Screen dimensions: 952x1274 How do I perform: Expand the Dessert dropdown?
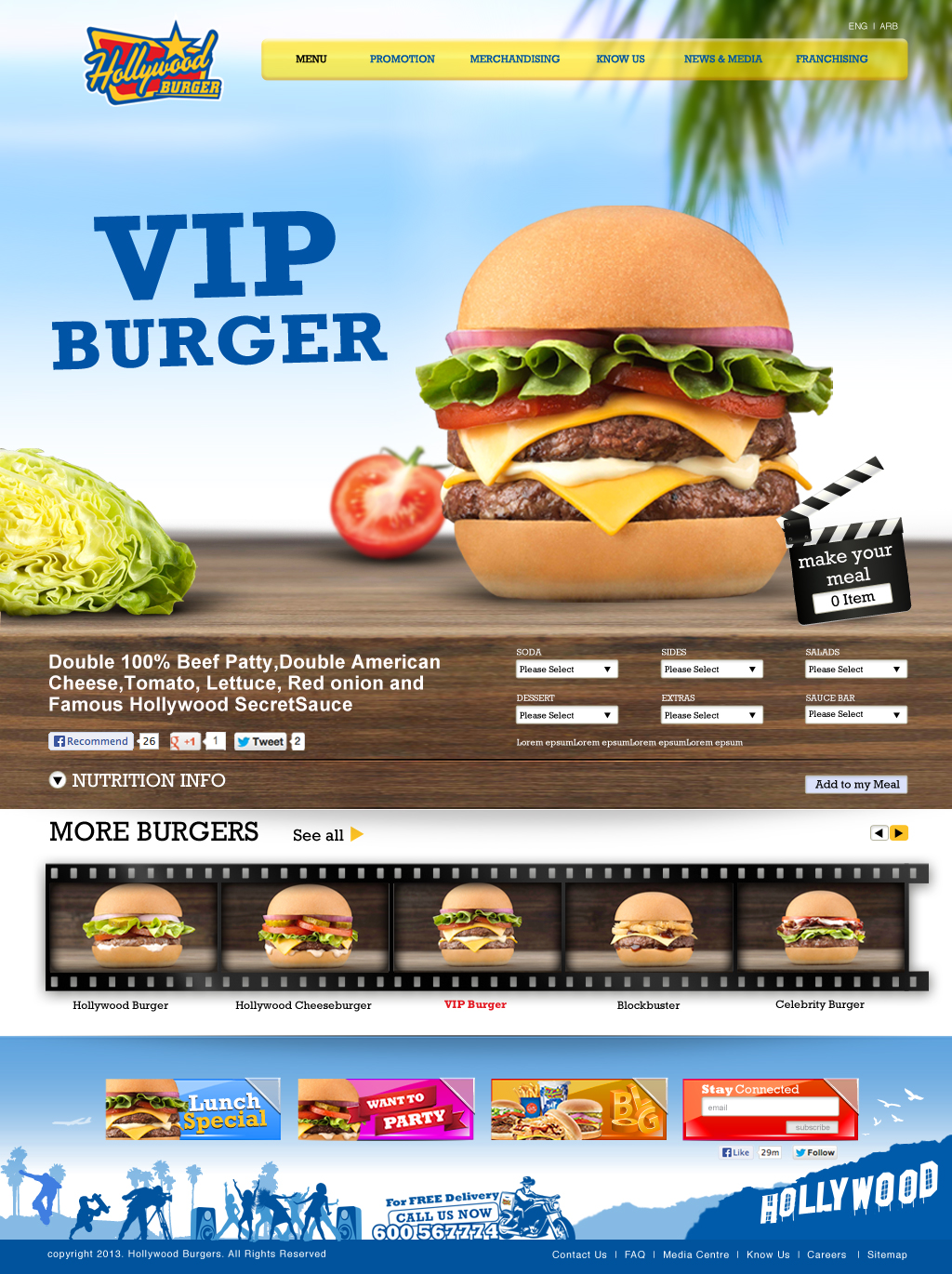pos(566,715)
